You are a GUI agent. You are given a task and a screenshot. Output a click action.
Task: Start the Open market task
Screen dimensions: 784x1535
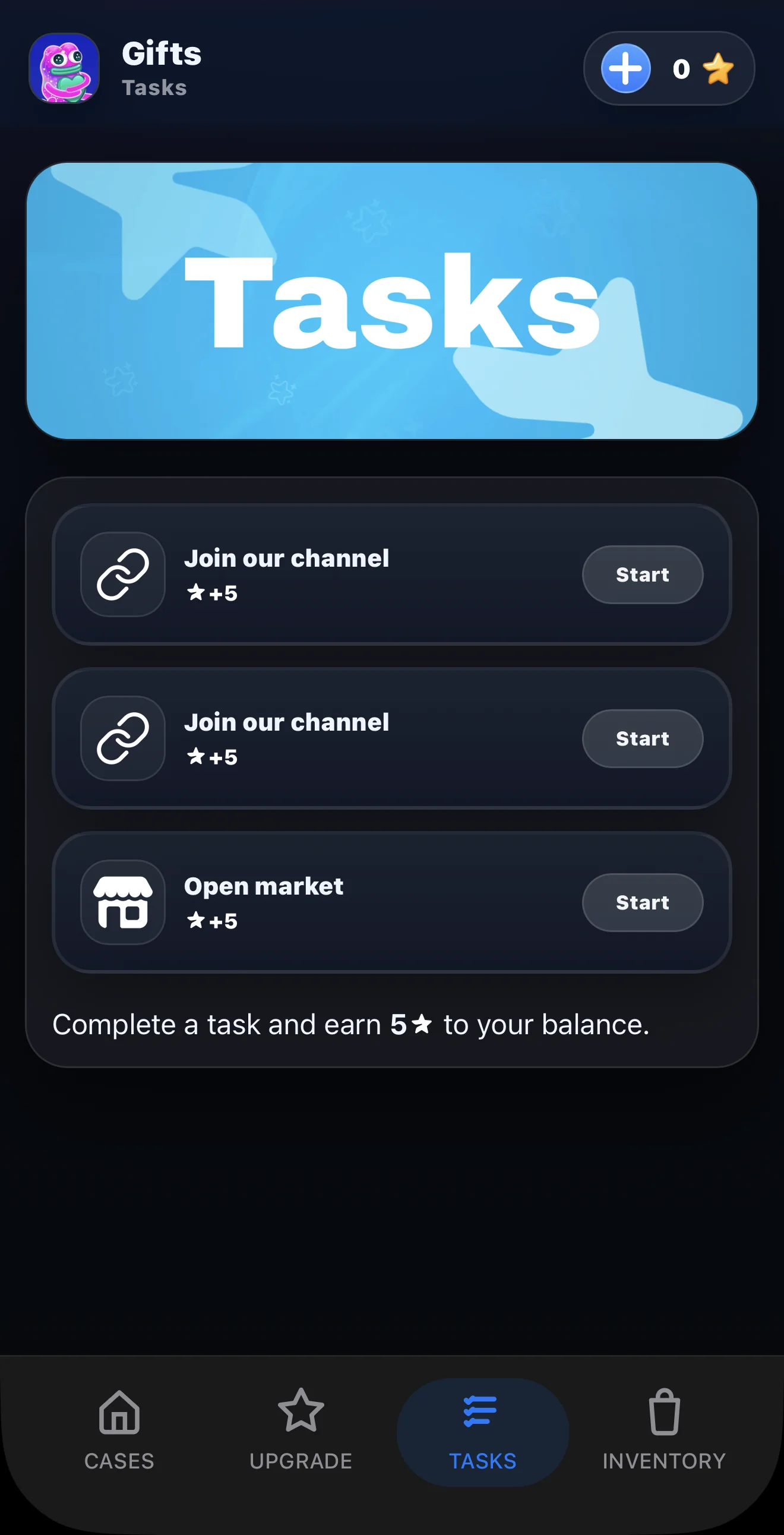point(642,902)
